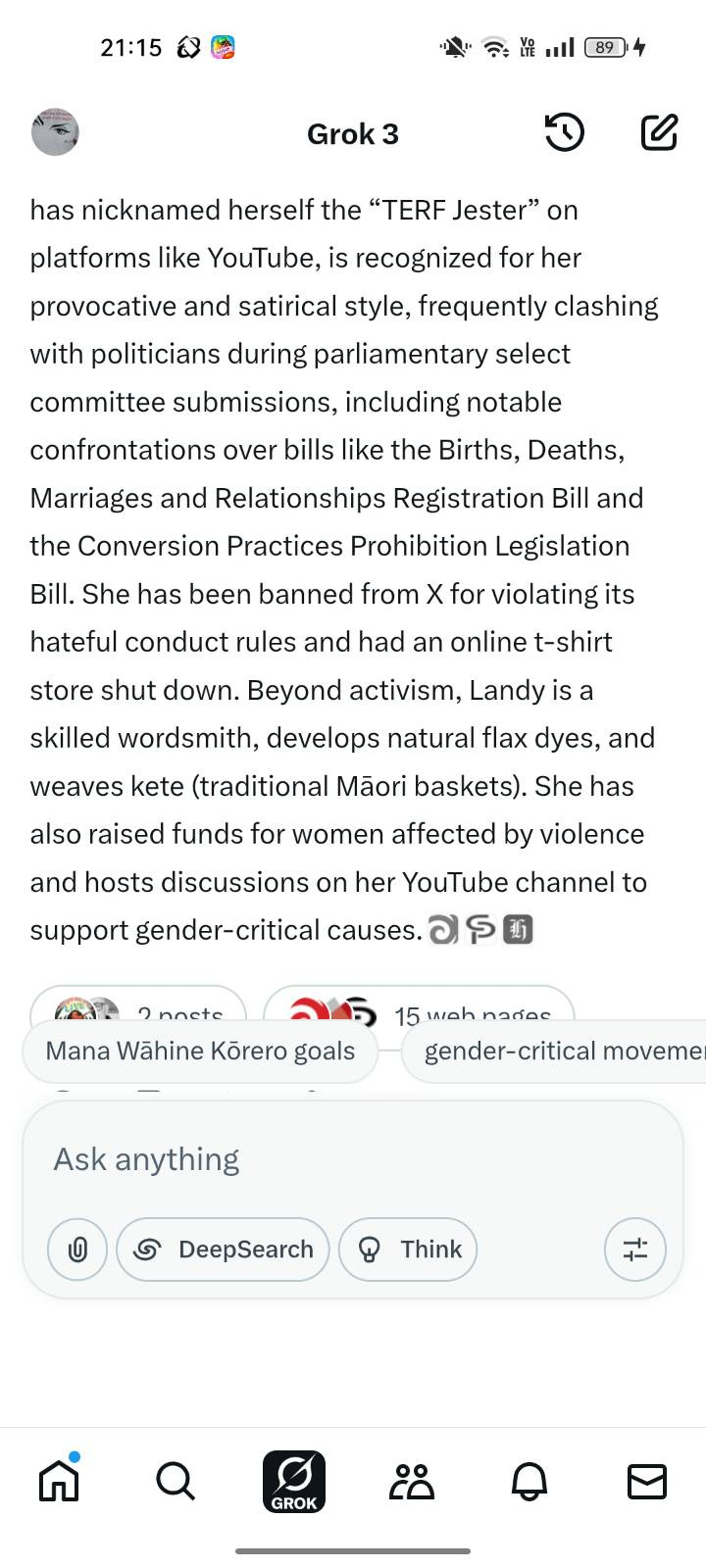Switch to the Search tab
The image size is (706, 1568).
point(176,1481)
